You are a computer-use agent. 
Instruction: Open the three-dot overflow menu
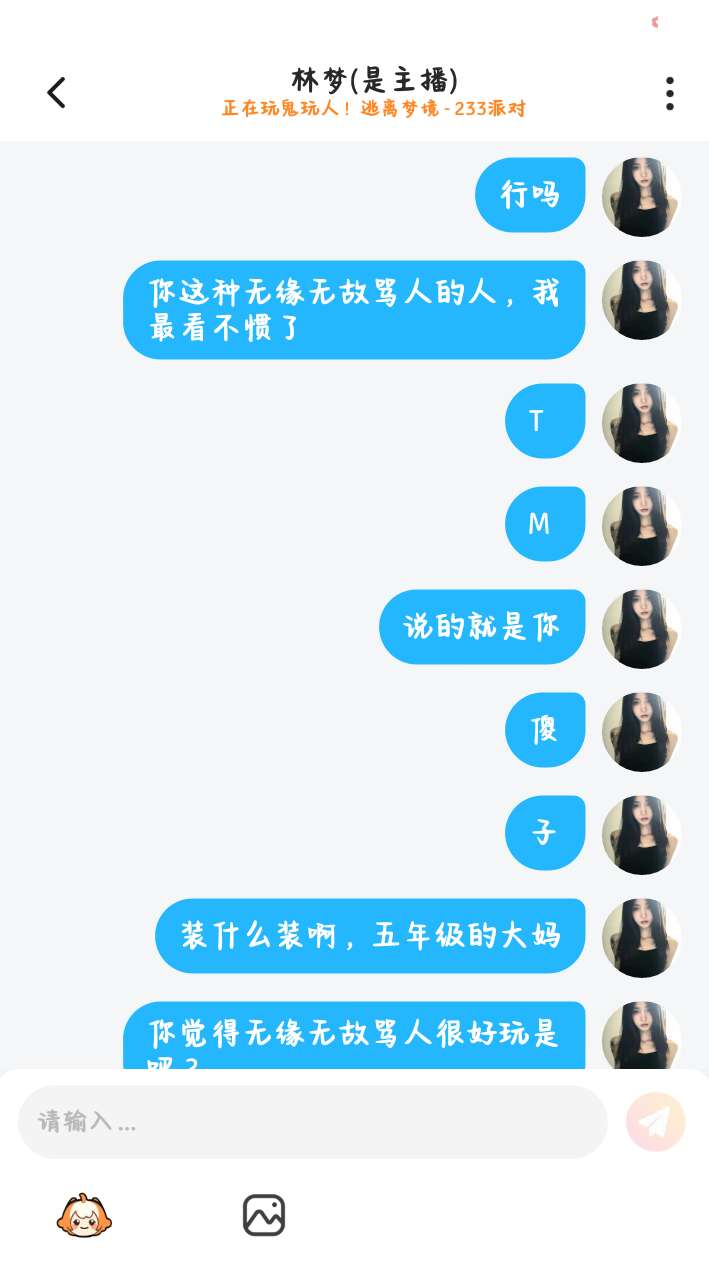click(x=669, y=93)
